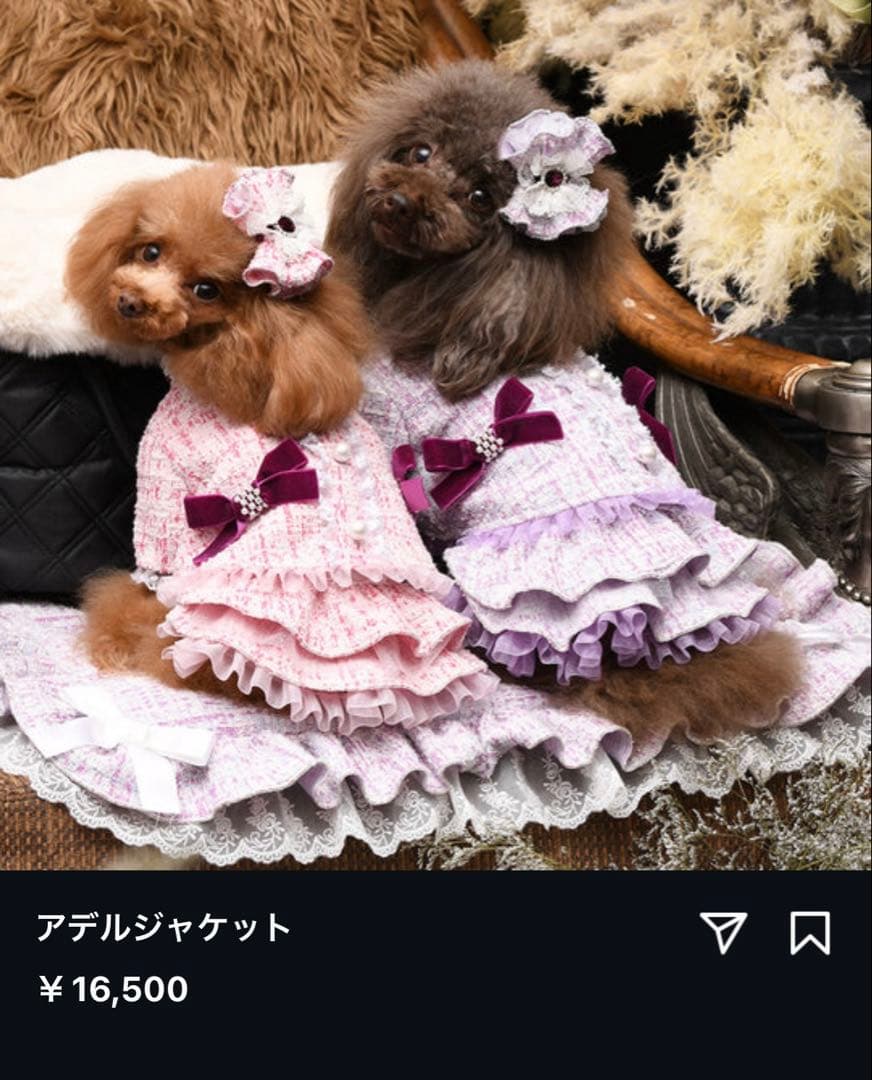The width and height of the screenshot is (872, 1080).
Task: Open the アデルジャケット product image
Action: [x=436, y=435]
